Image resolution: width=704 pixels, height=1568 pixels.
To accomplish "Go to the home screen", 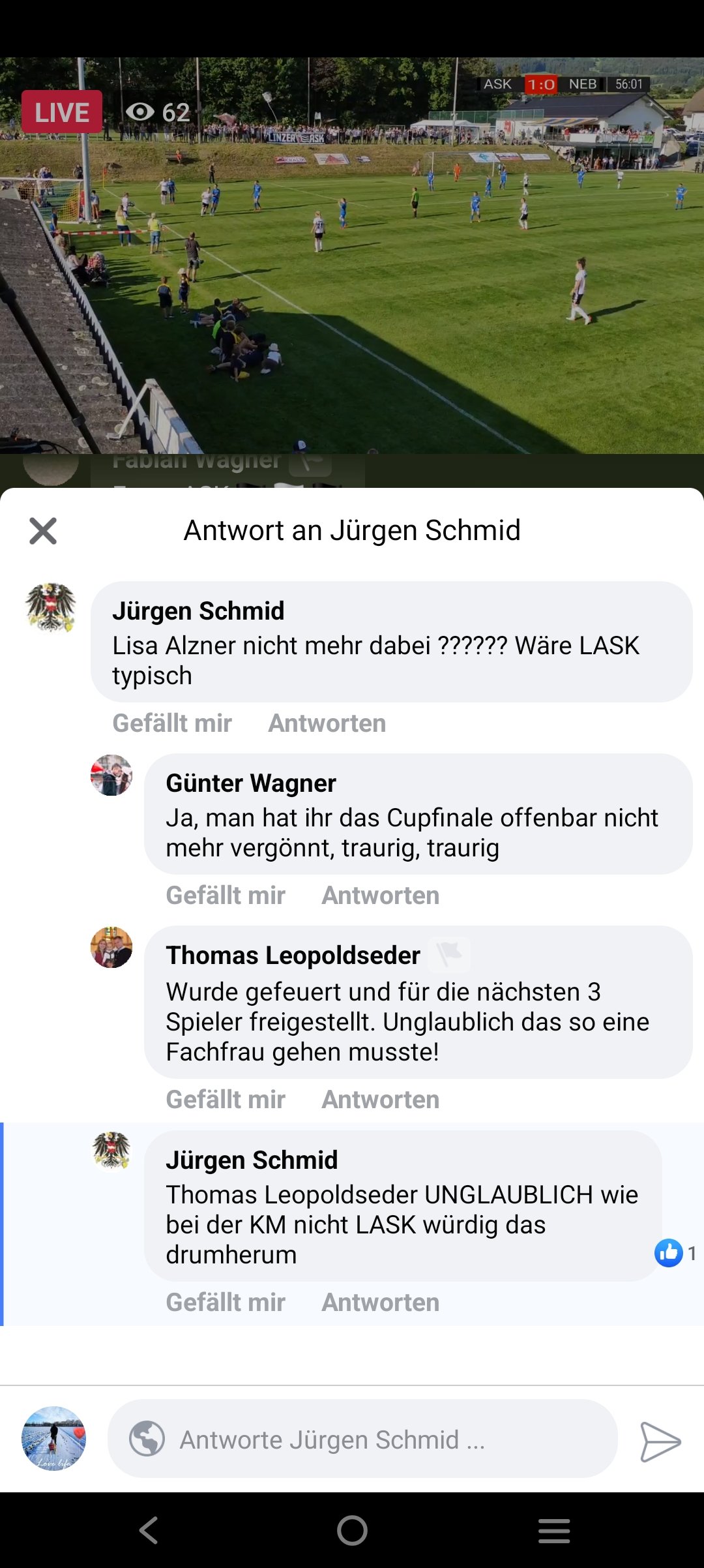I will pos(352,1530).
